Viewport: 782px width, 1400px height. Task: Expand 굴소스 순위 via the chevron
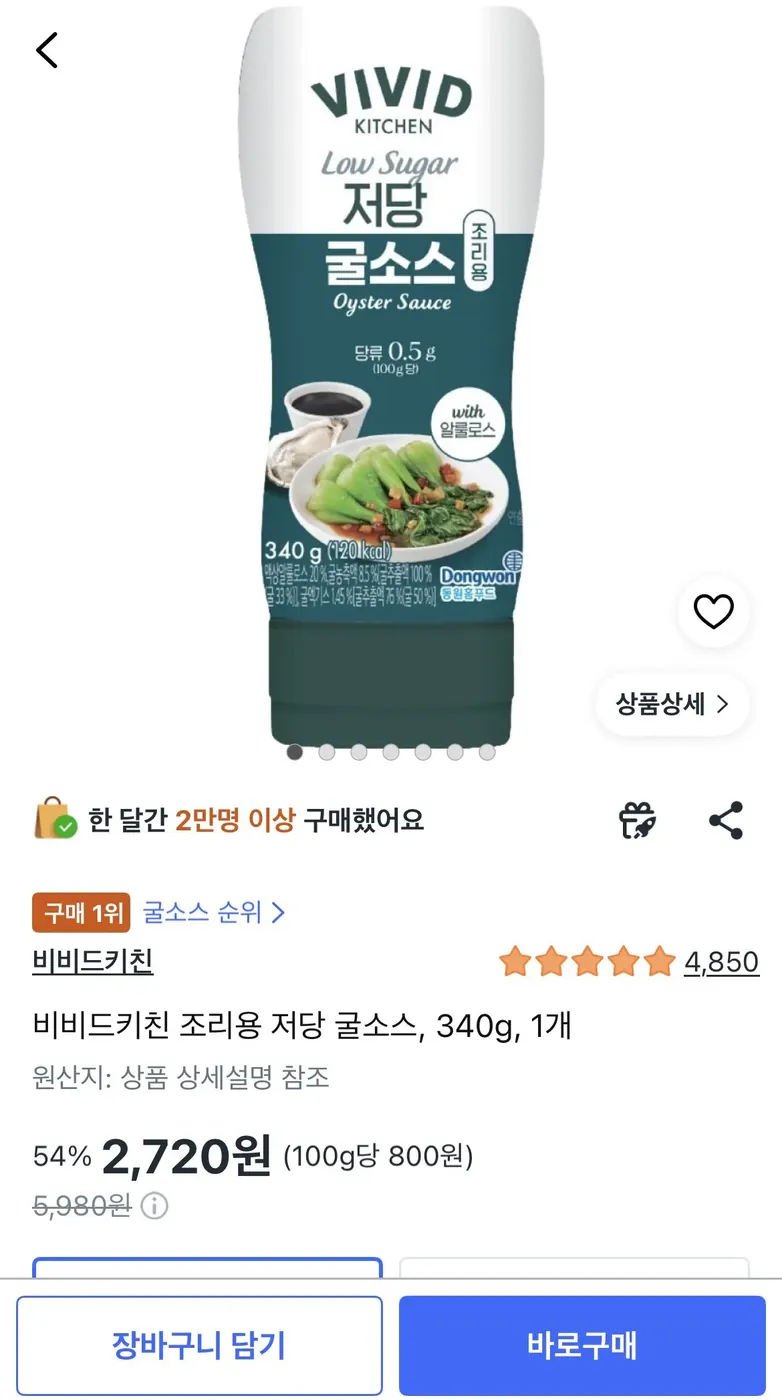278,913
